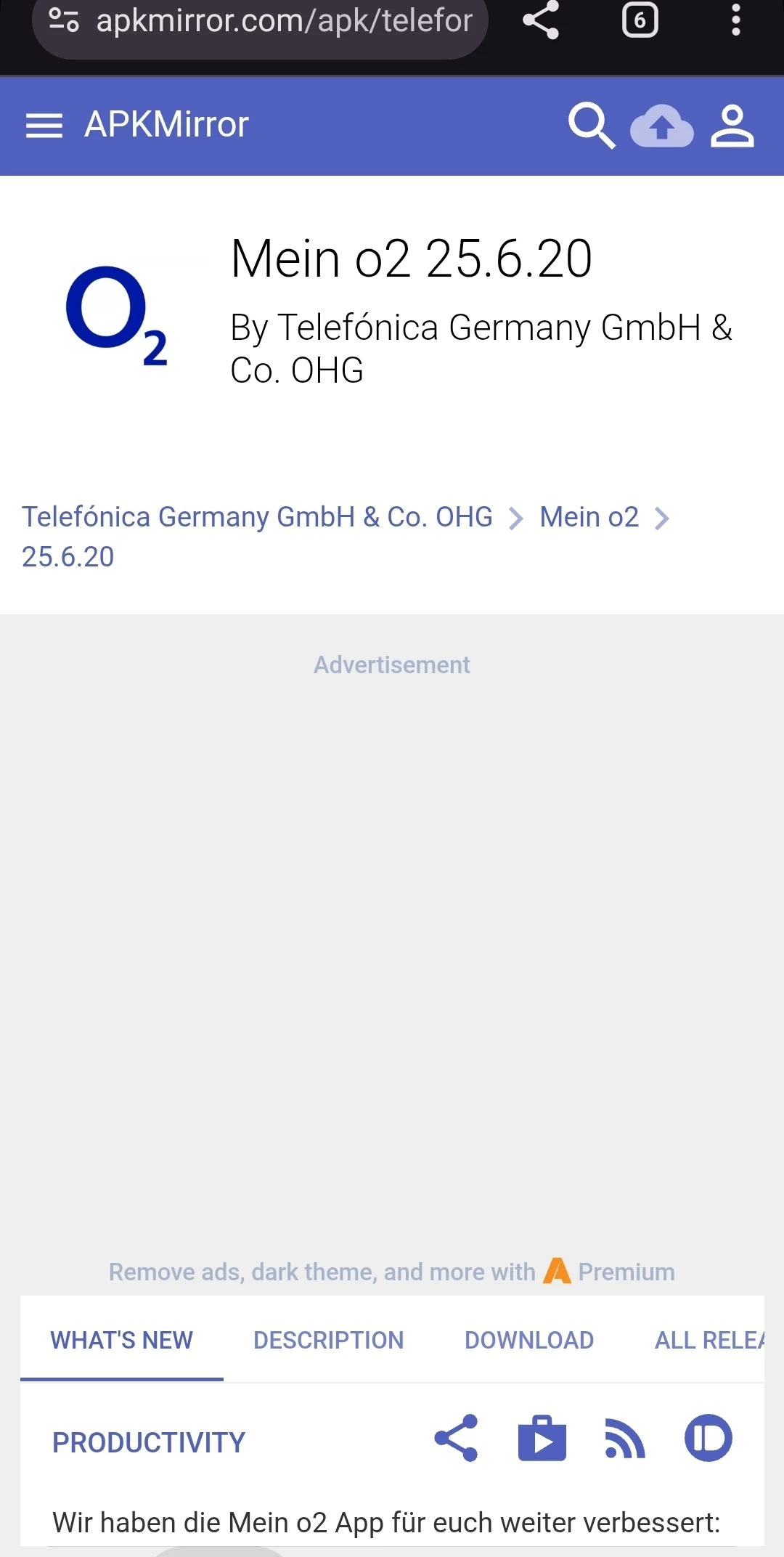784x1557 pixels.
Task: Tap the Pushbullet channel icon
Action: [709, 1438]
